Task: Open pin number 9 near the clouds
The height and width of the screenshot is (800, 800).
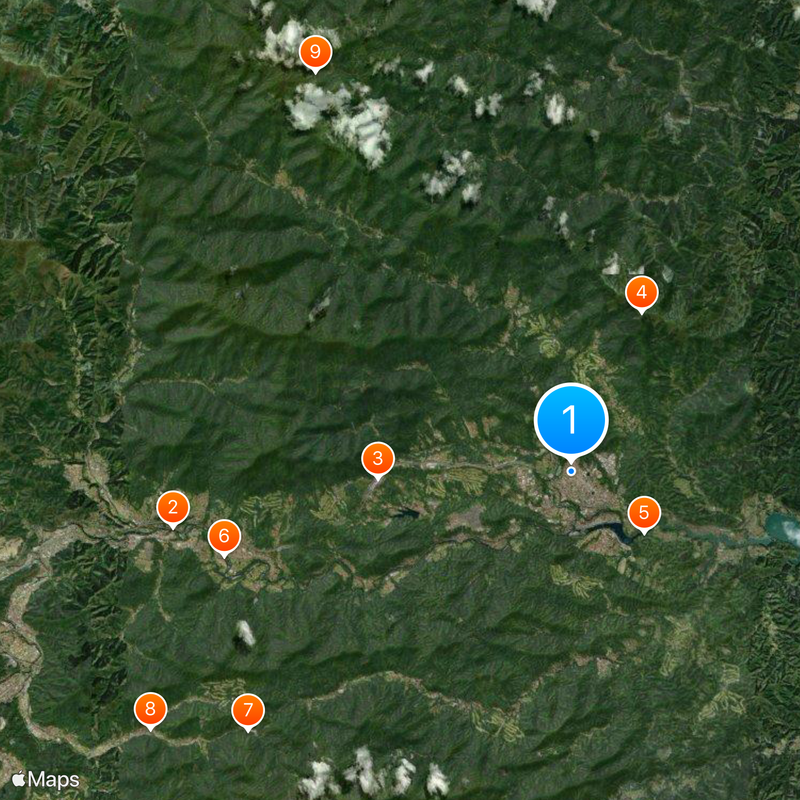Action: (x=315, y=51)
